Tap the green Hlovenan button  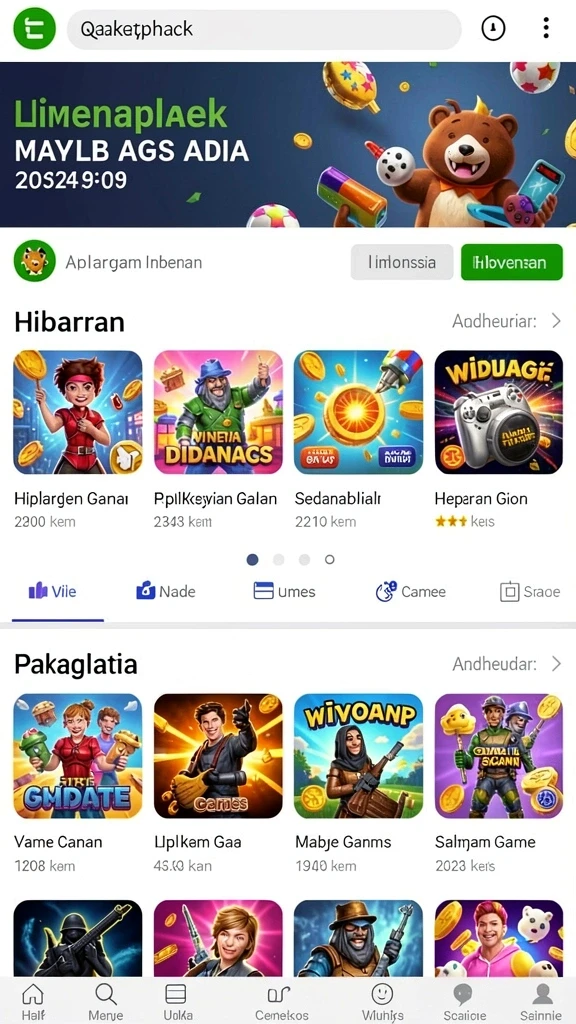(511, 263)
